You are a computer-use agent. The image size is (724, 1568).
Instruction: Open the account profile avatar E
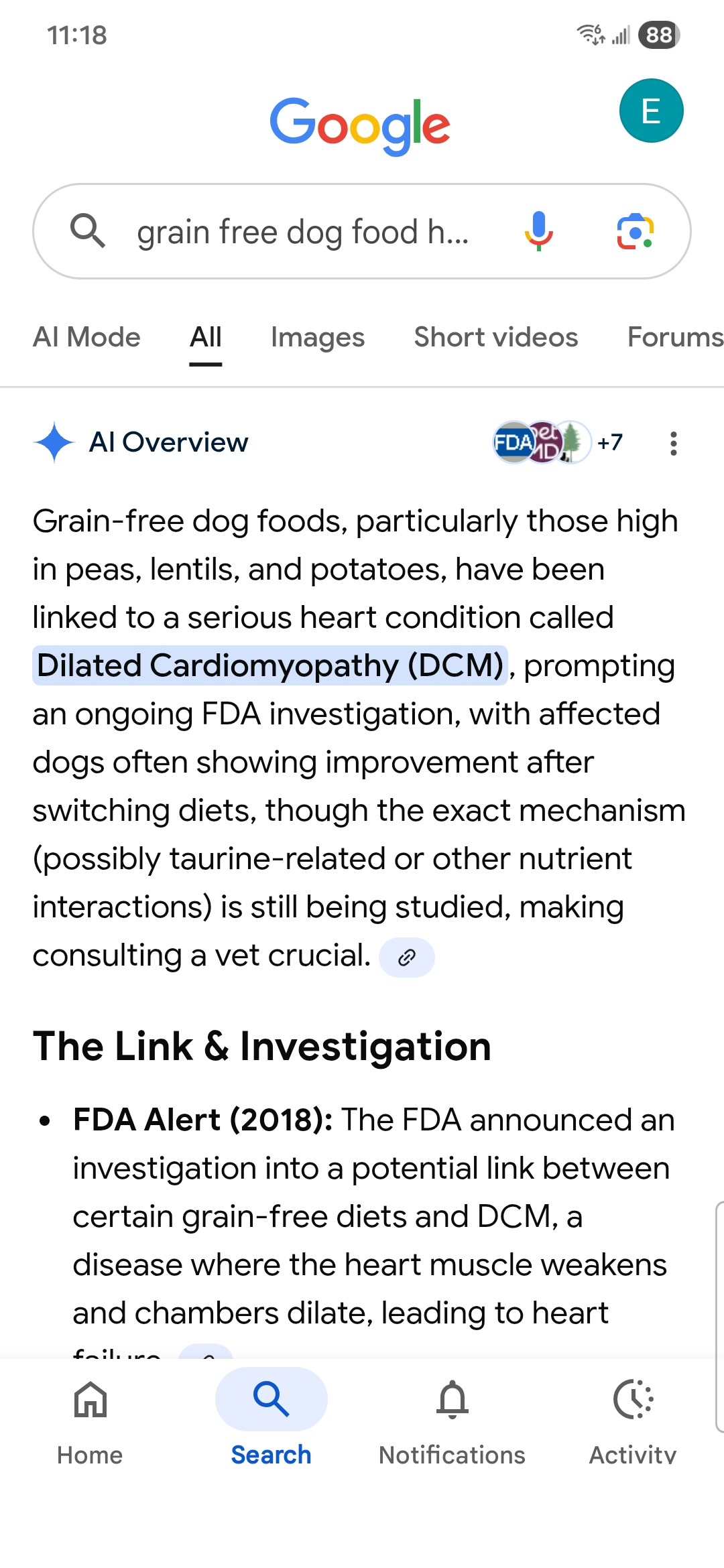tap(651, 111)
